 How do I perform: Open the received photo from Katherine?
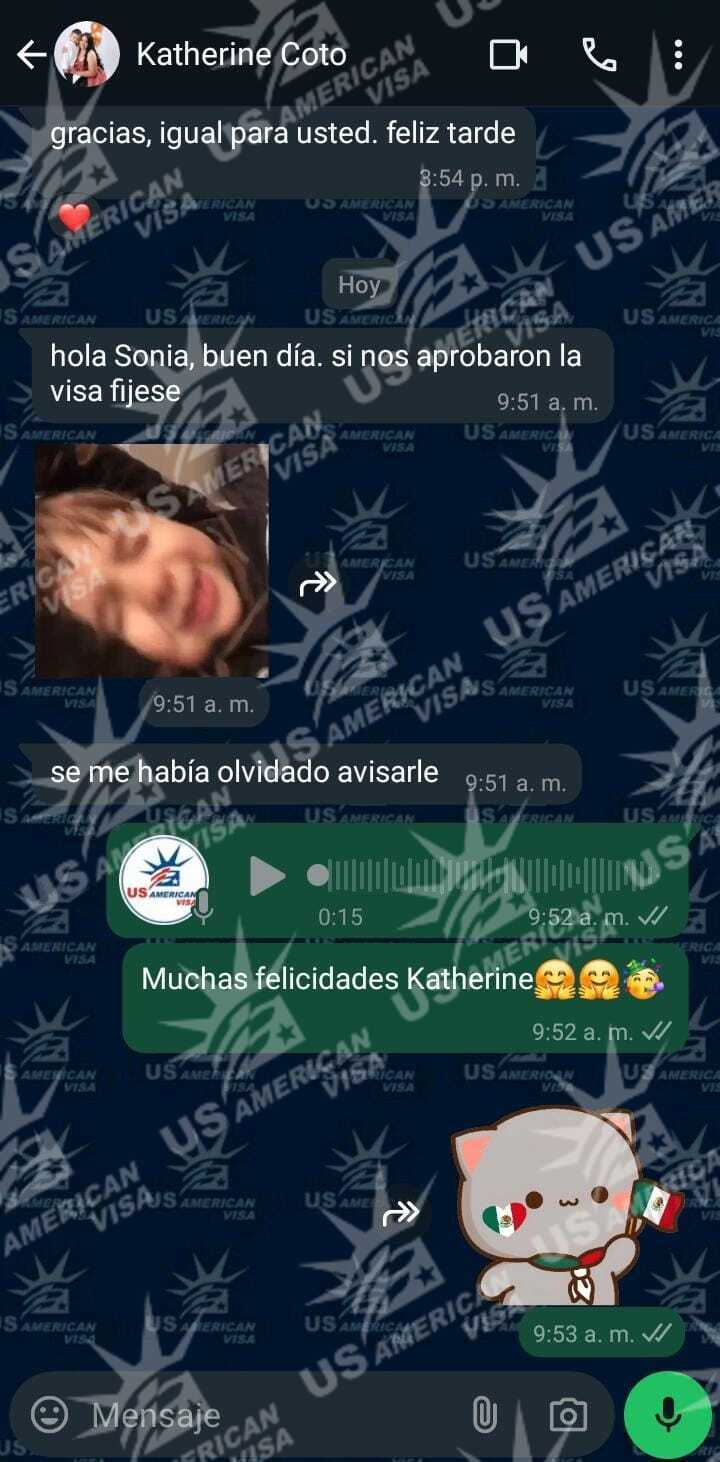tap(152, 561)
